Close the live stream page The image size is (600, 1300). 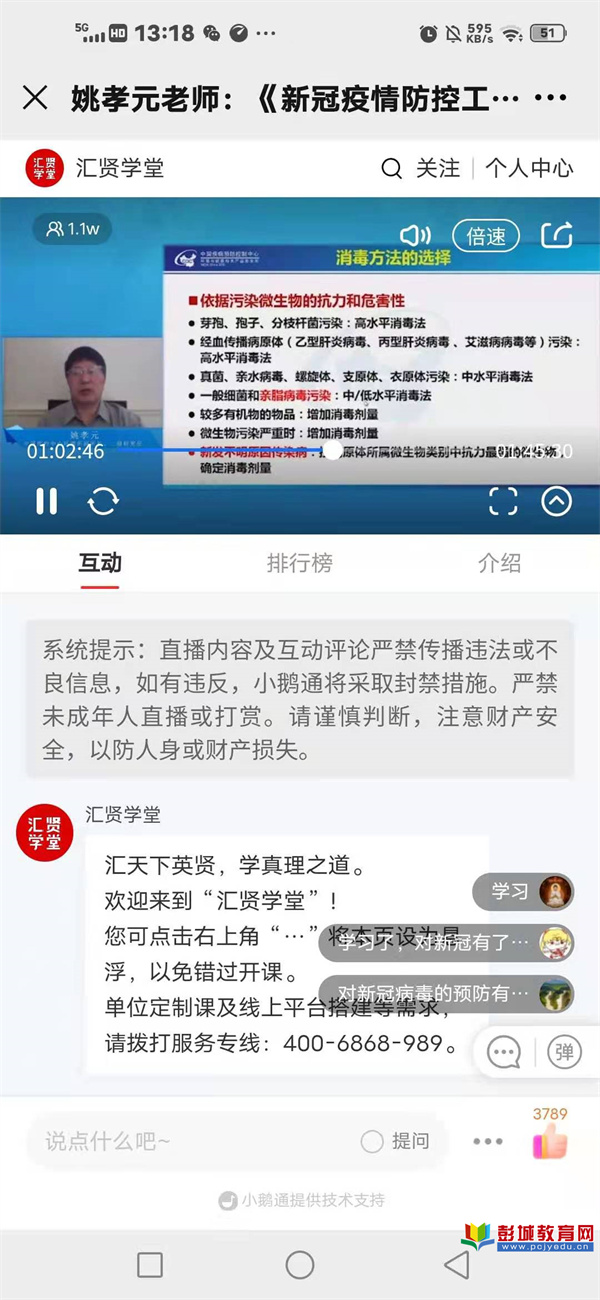coord(35,97)
